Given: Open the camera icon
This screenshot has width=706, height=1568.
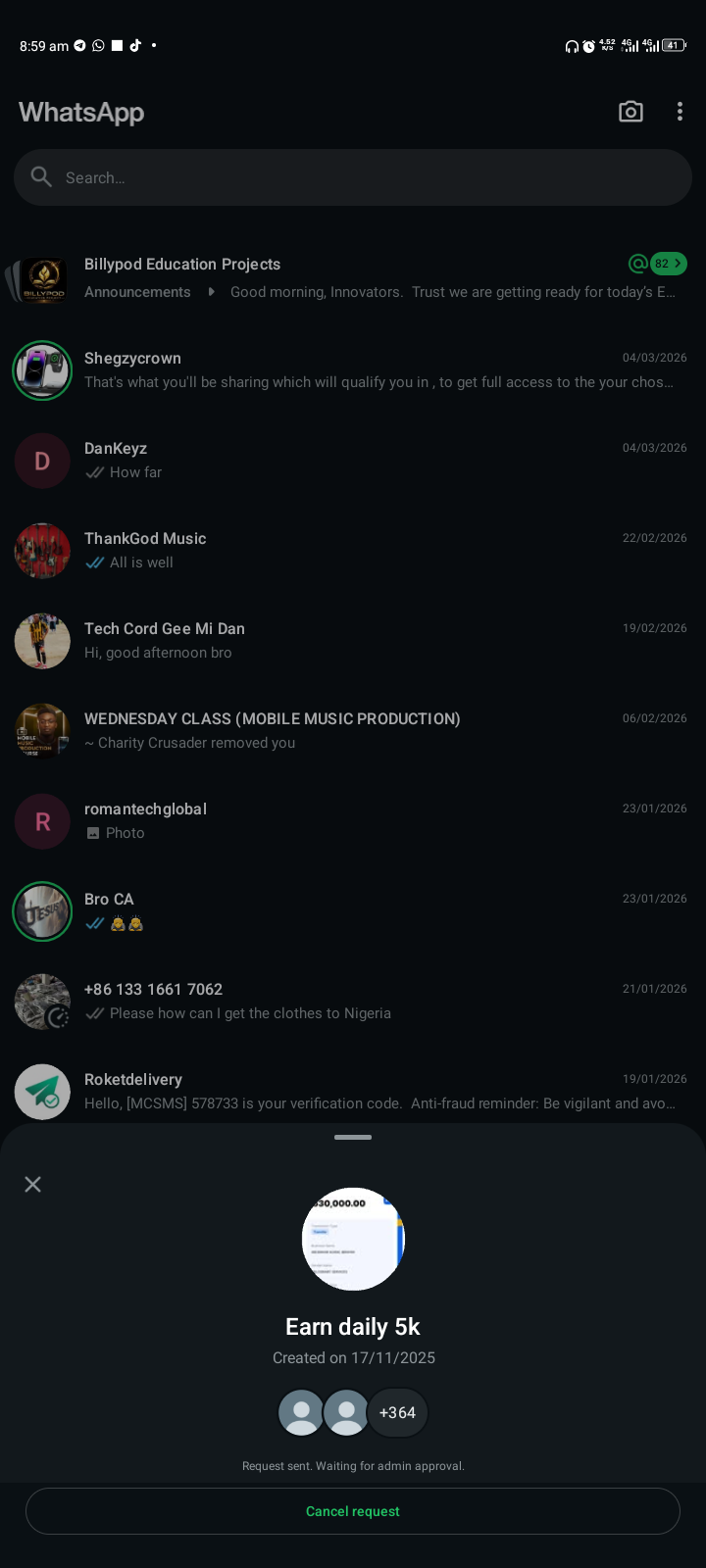Looking at the screenshot, I should (630, 112).
